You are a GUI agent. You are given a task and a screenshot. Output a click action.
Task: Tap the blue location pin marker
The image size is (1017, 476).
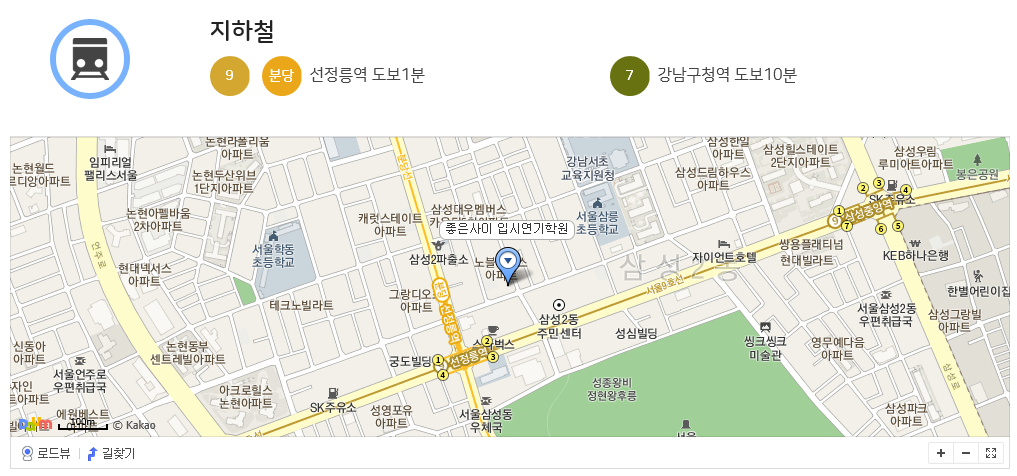point(508,262)
